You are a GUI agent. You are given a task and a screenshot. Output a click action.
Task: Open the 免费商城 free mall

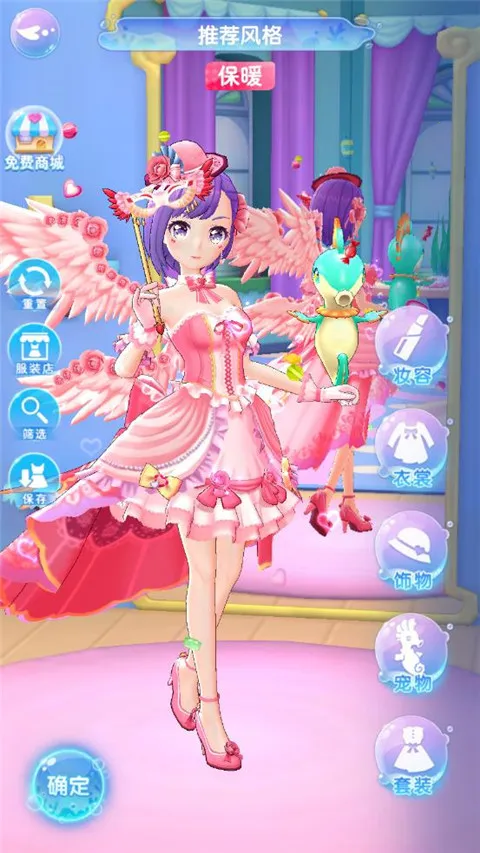pos(34,139)
